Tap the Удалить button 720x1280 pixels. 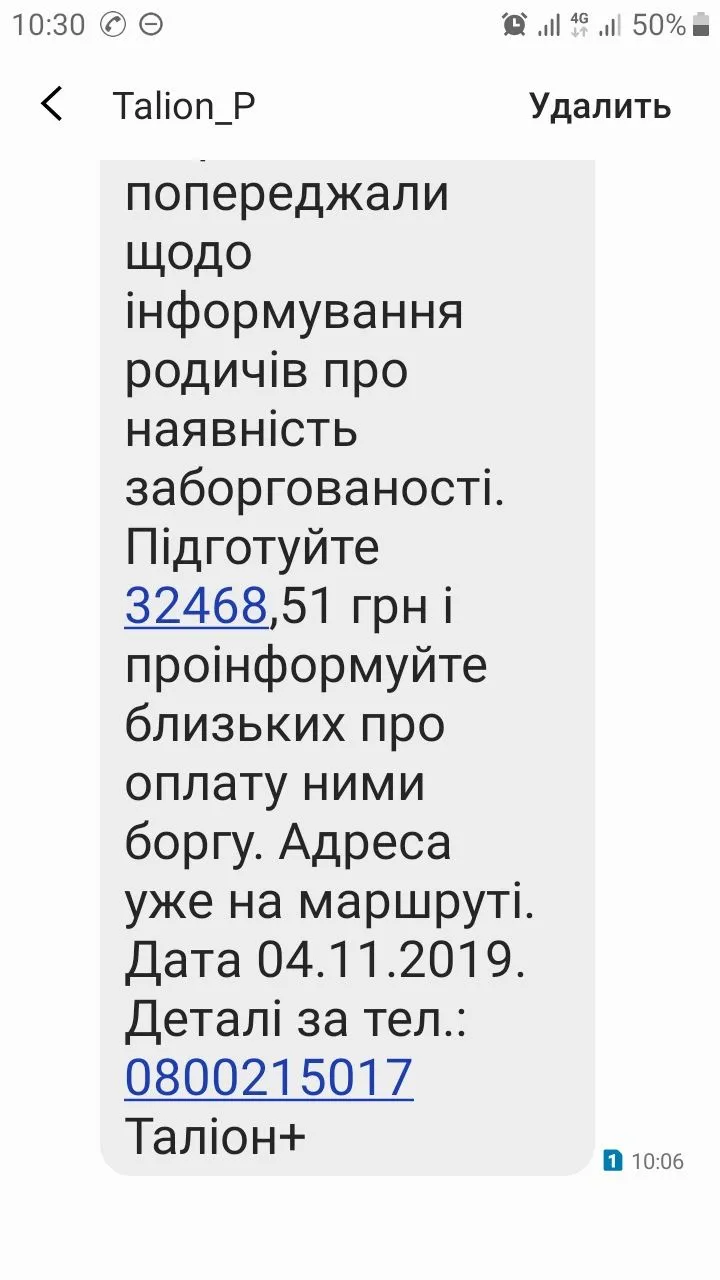click(600, 106)
